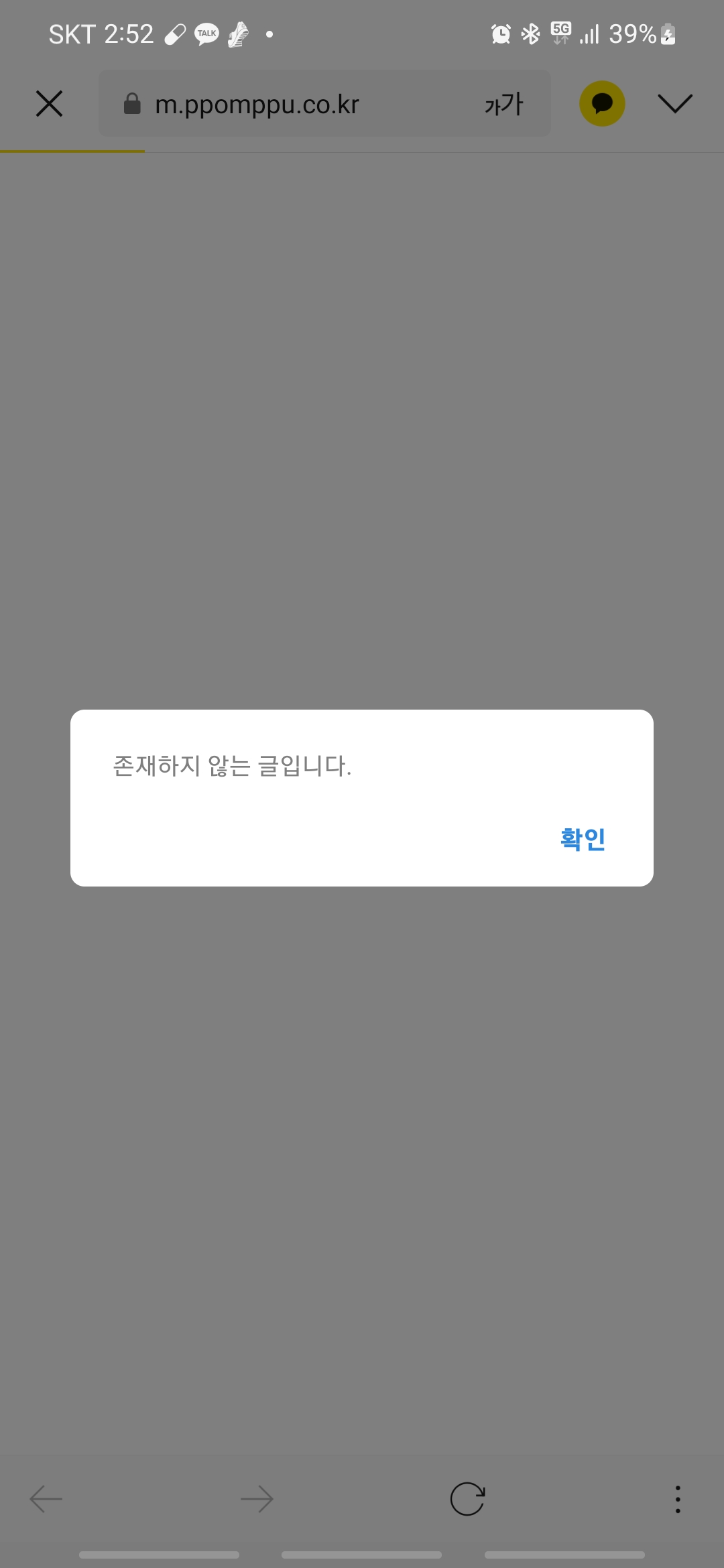Close the in-app browser
This screenshot has width=724, height=1568.
click(49, 104)
